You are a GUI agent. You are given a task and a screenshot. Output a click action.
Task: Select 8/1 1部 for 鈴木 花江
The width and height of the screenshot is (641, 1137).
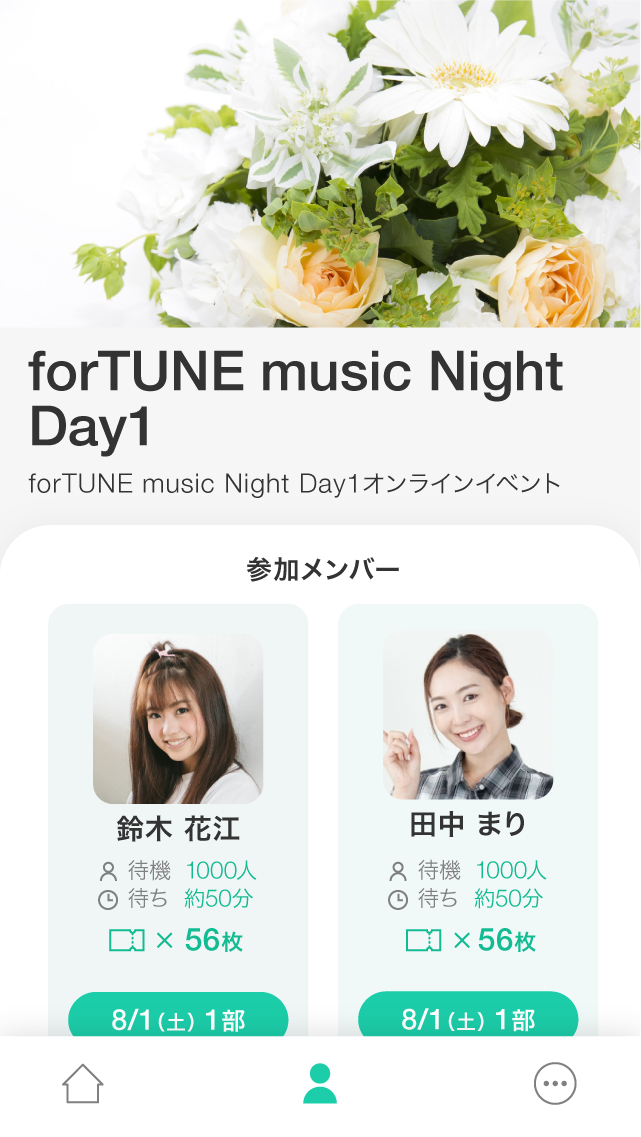pos(178,1018)
